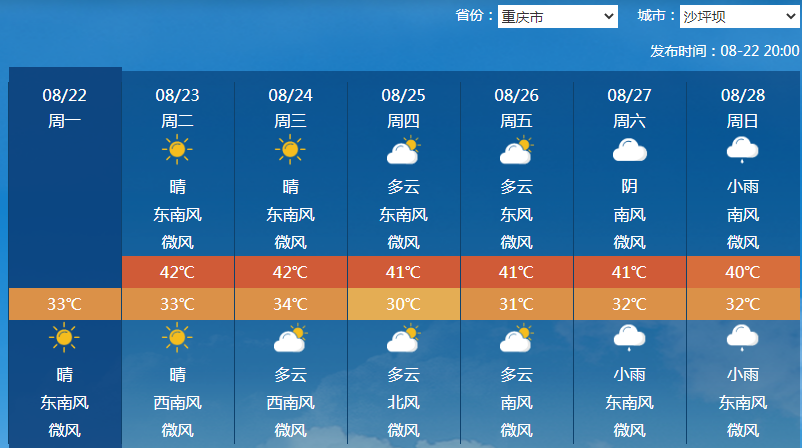
Task: Open the province dropdown showing 重庆市
Action: 558,17
